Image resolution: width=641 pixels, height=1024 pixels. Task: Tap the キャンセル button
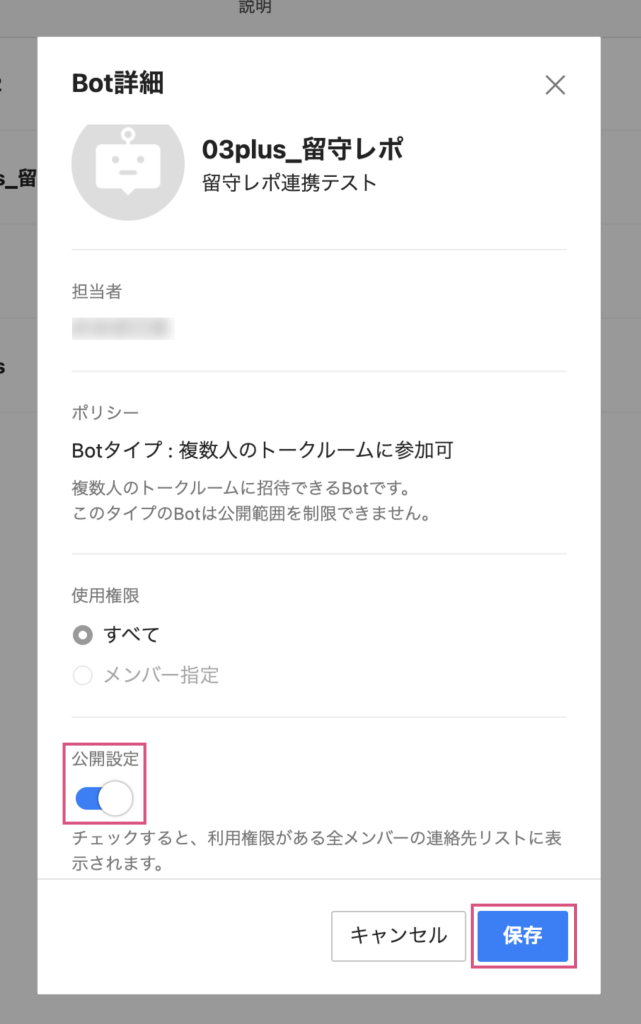pyautogui.click(x=398, y=936)
